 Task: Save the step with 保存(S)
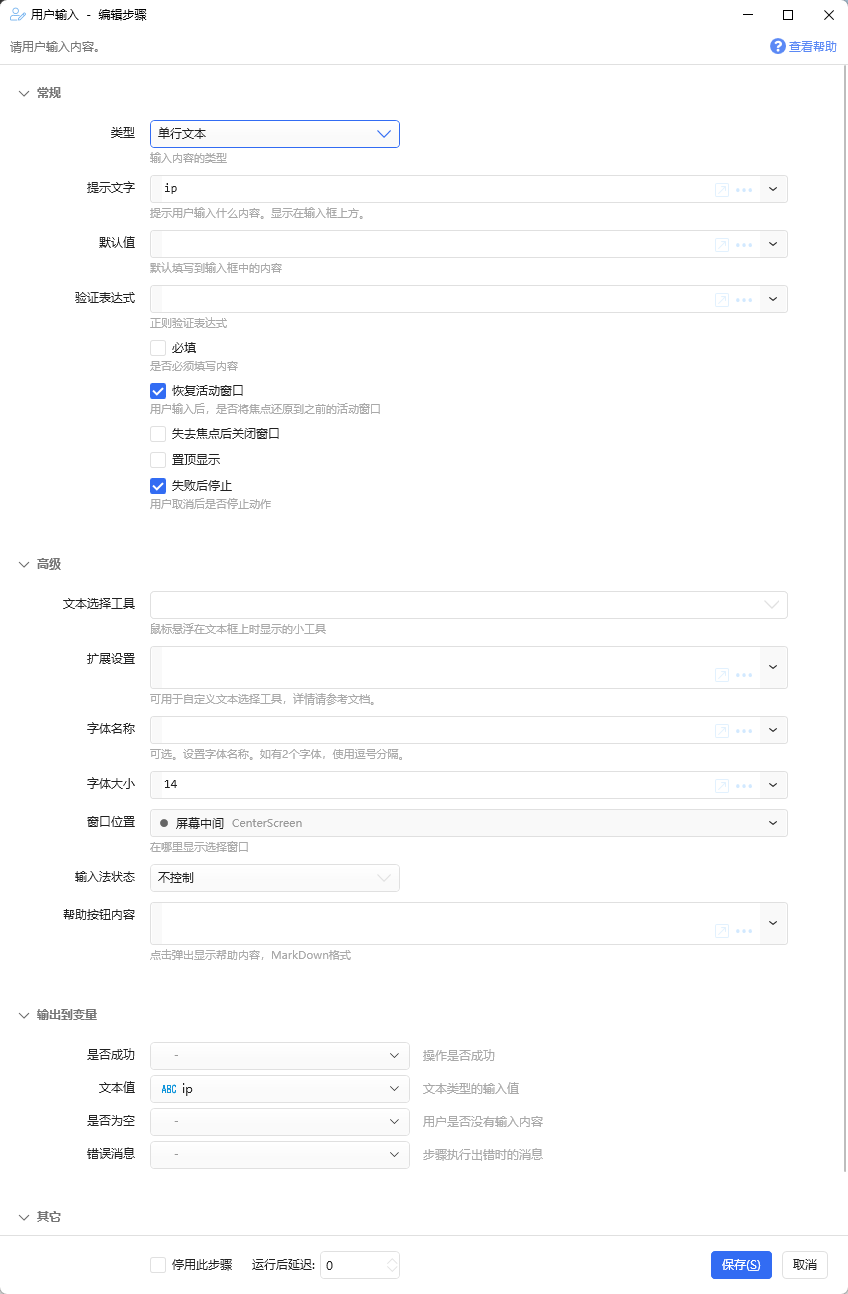click(x=741, y=1265)
